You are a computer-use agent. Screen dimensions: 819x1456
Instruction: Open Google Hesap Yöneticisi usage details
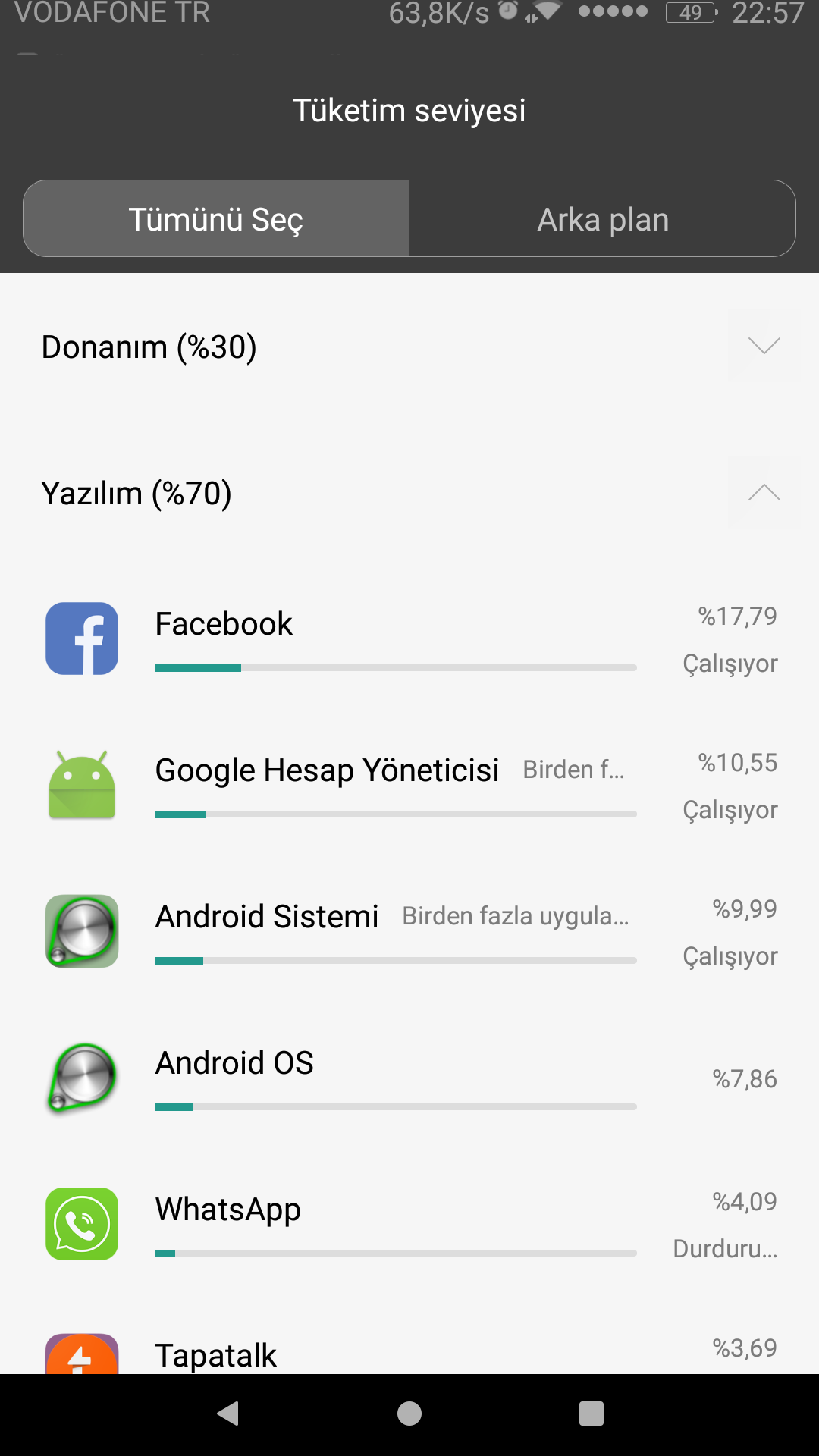[409, 786]
